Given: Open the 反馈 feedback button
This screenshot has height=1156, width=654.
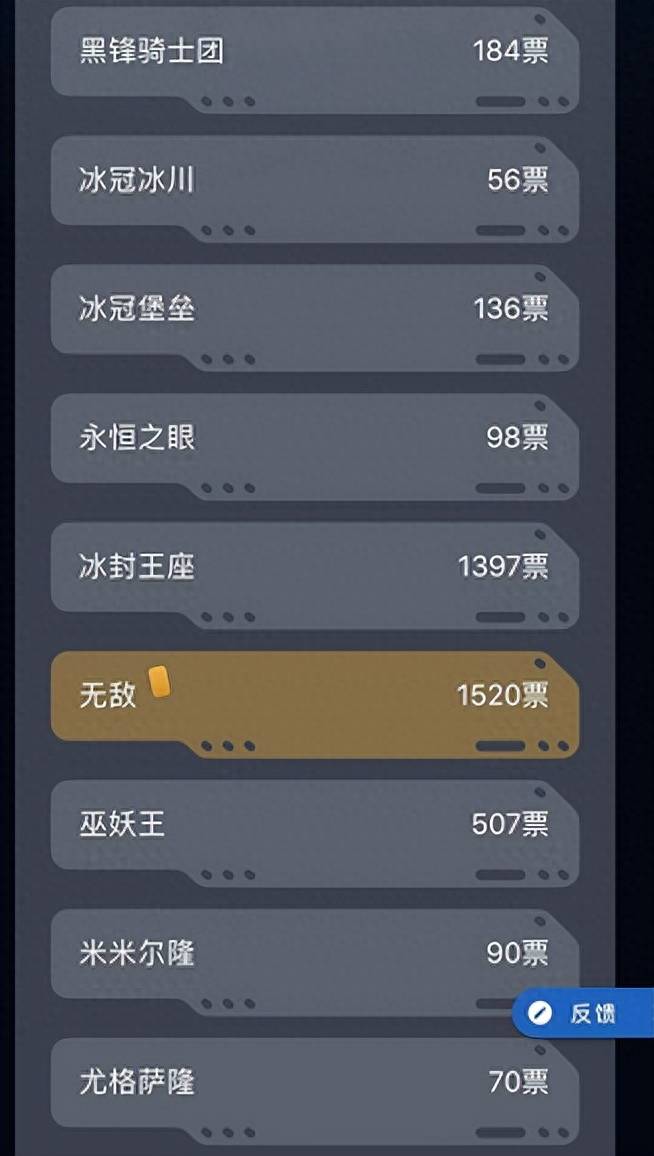Looking at the screenshot, I should (x=583, y=1013).
